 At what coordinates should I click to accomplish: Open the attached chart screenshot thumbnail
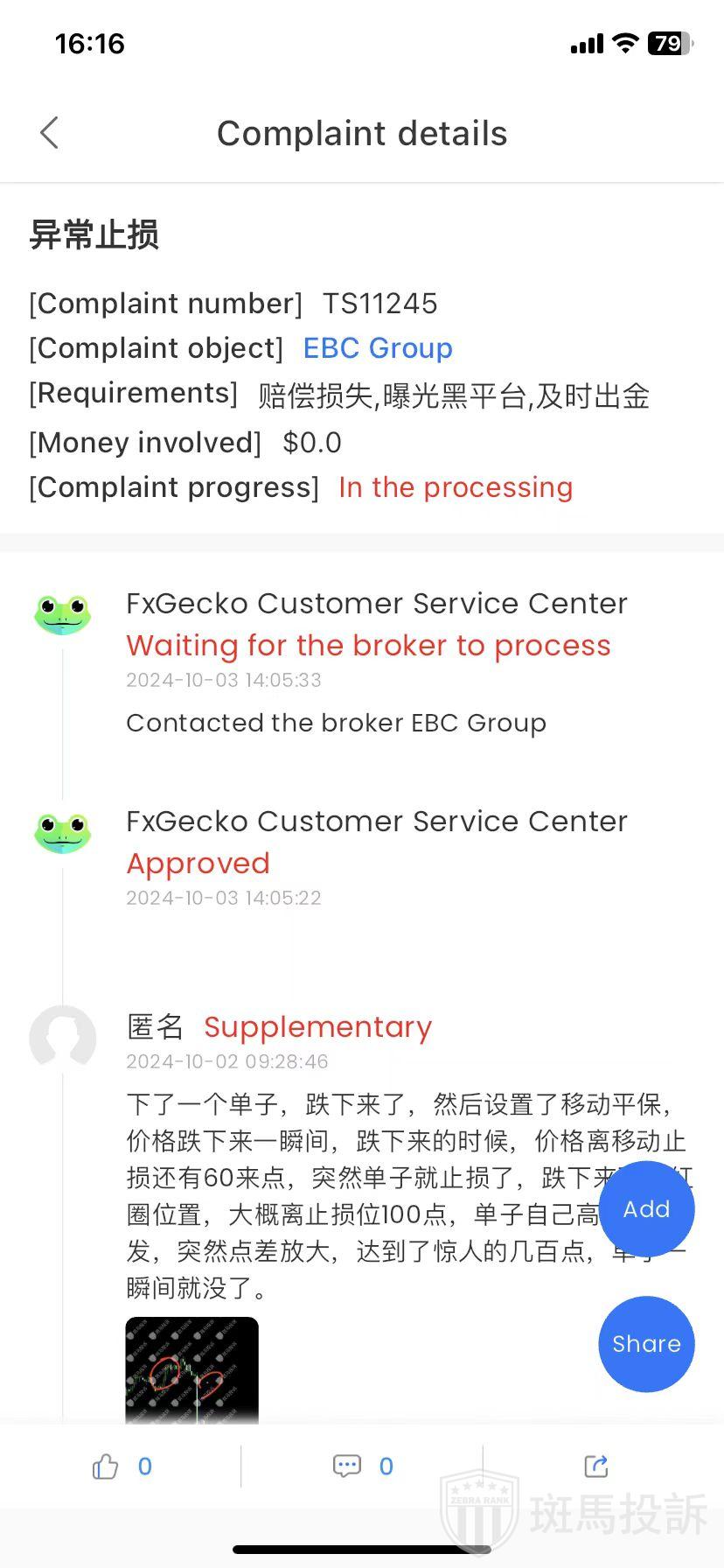point(192,1369)
